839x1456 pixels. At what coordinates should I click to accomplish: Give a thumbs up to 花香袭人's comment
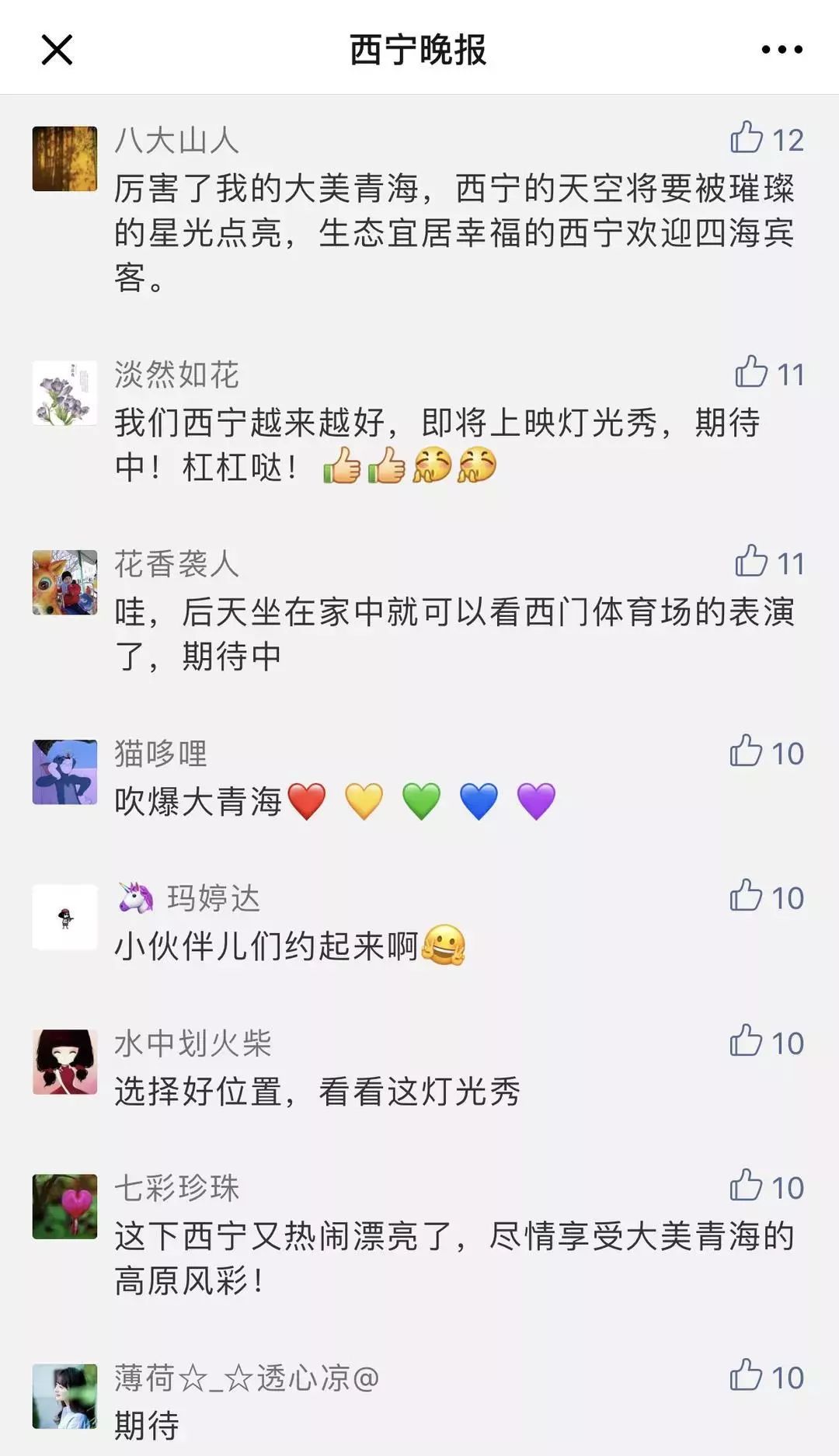click(751, 561)
